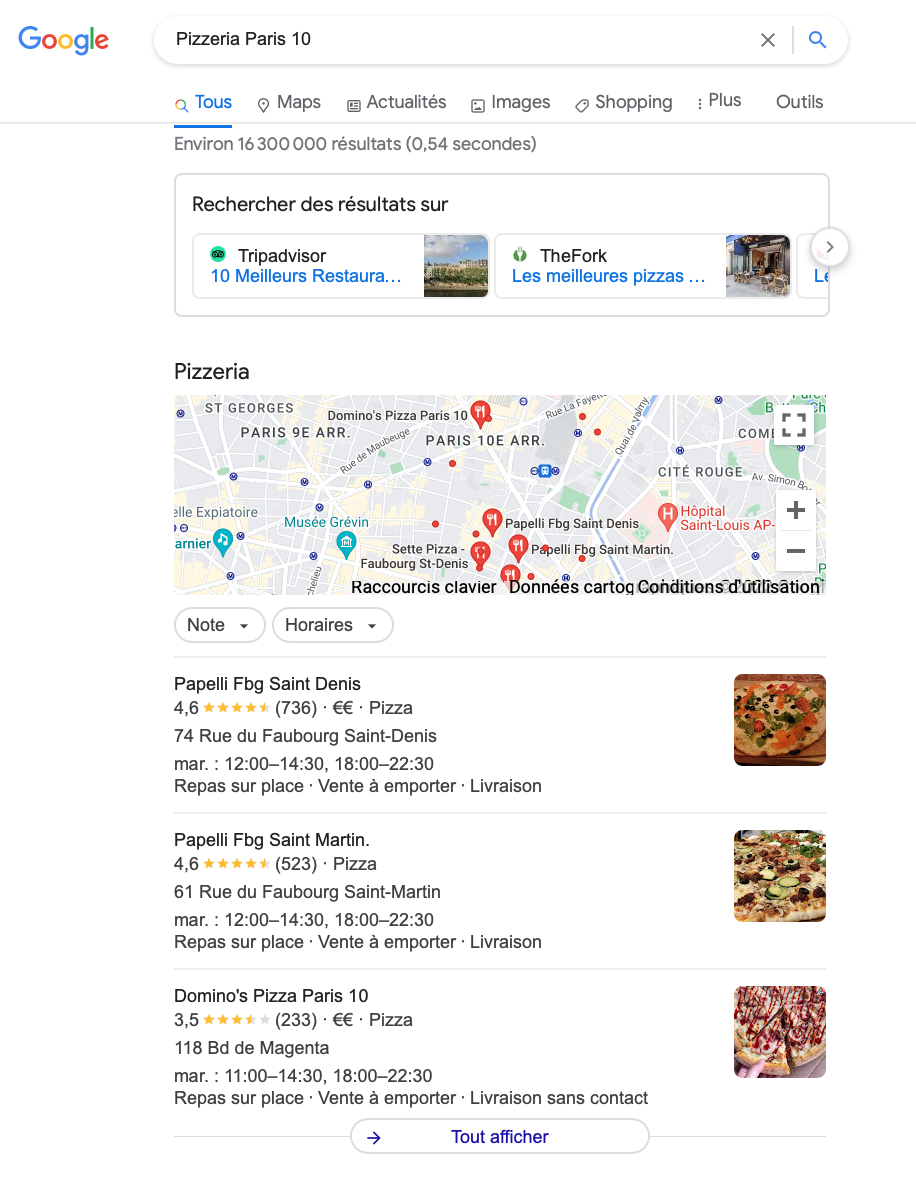This screenshot has height=1178, width=916.
Task: Open the Images tab
Action: click(510, 103)
